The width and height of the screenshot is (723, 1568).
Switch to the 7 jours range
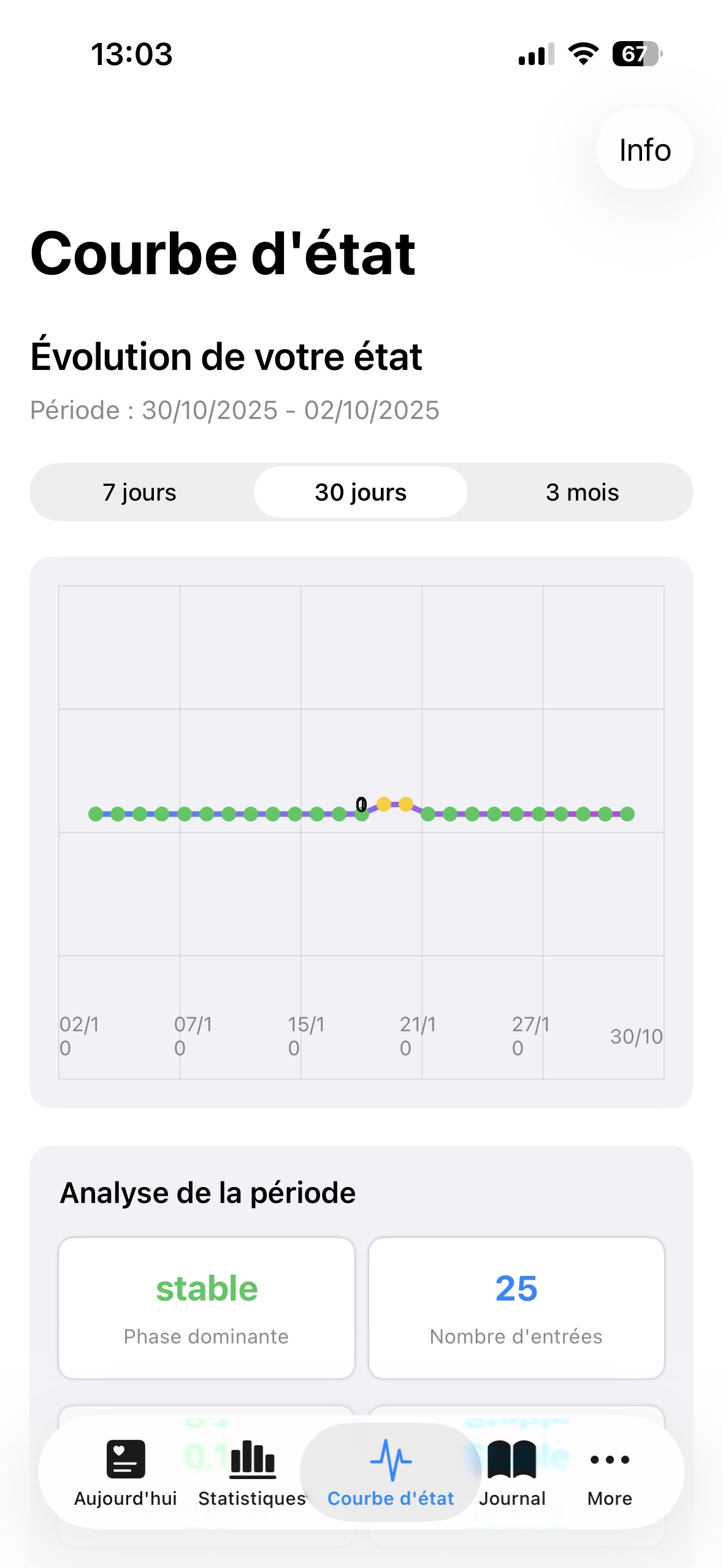[140, 493]
